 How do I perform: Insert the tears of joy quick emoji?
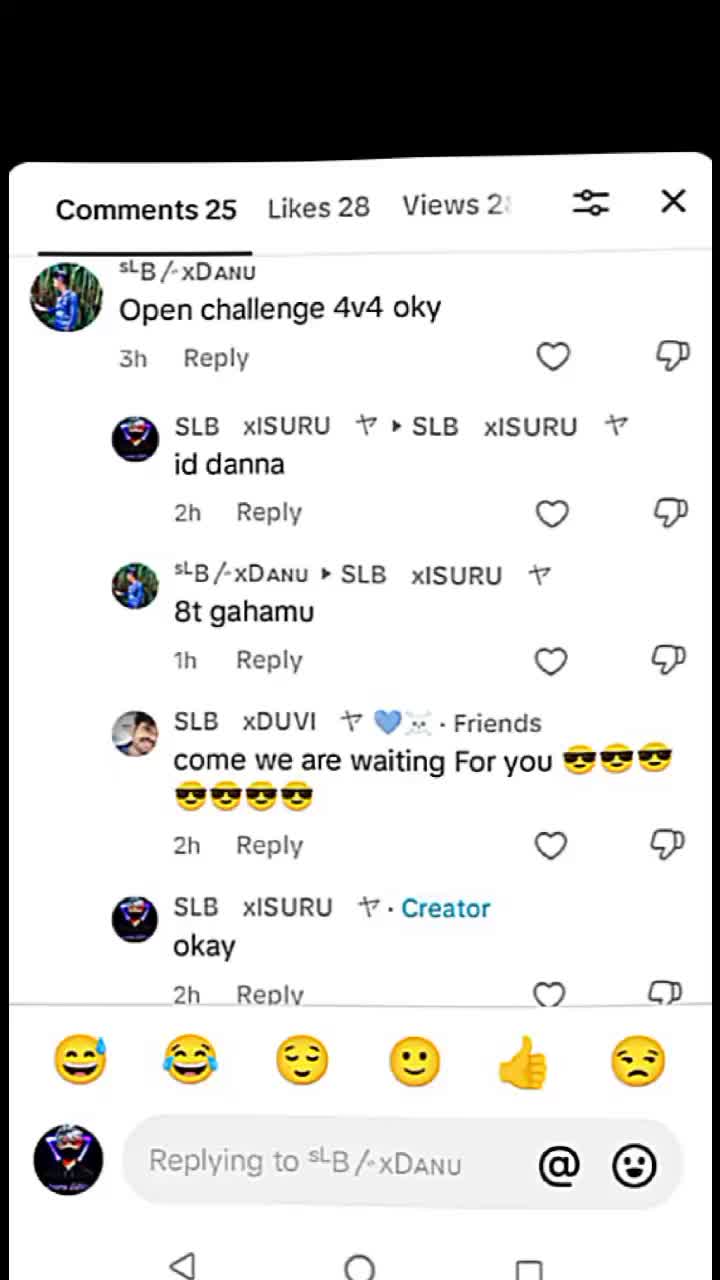(190, 1061)
